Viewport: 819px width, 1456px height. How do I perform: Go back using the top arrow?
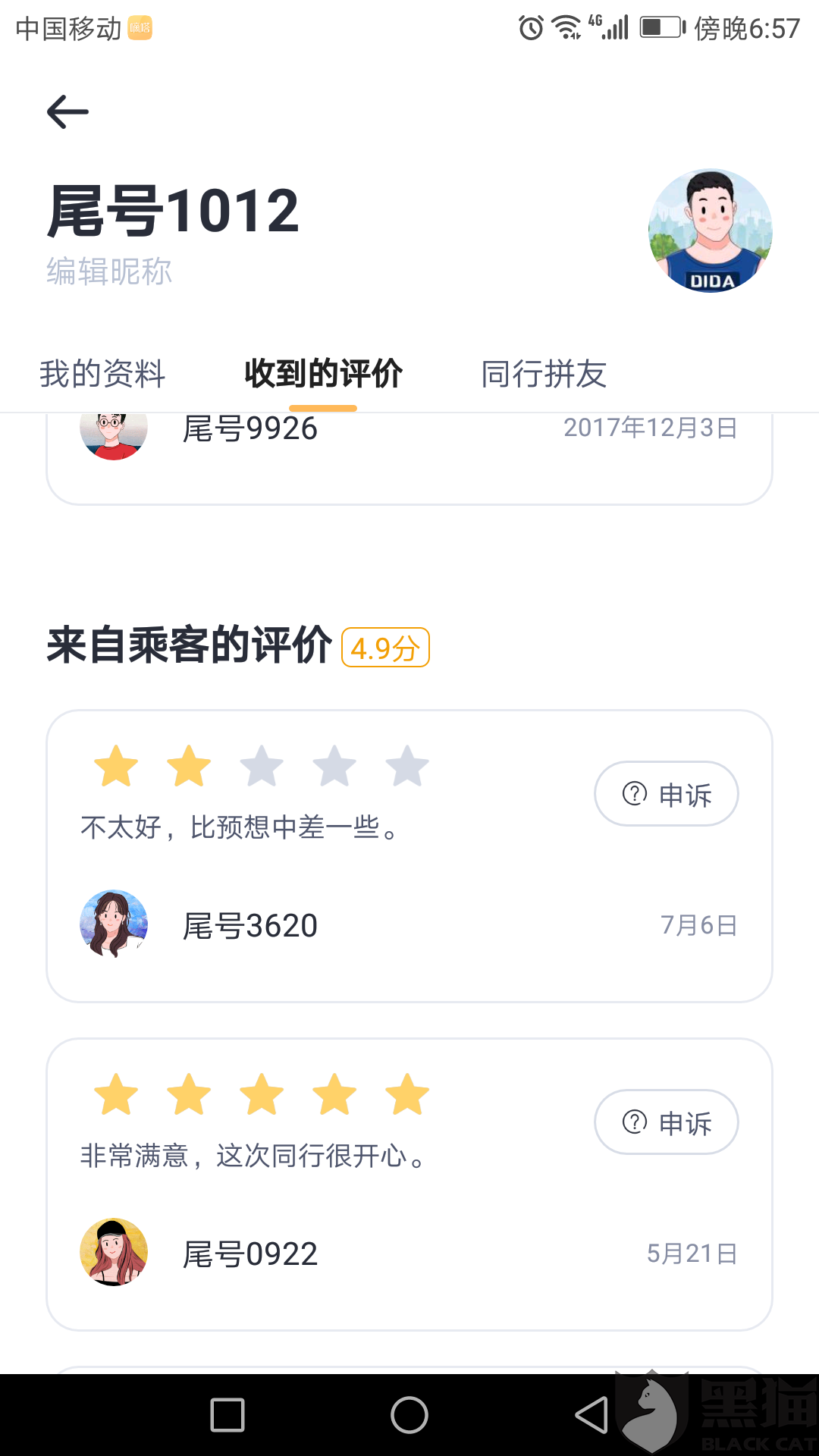click(x=67, y=112)
